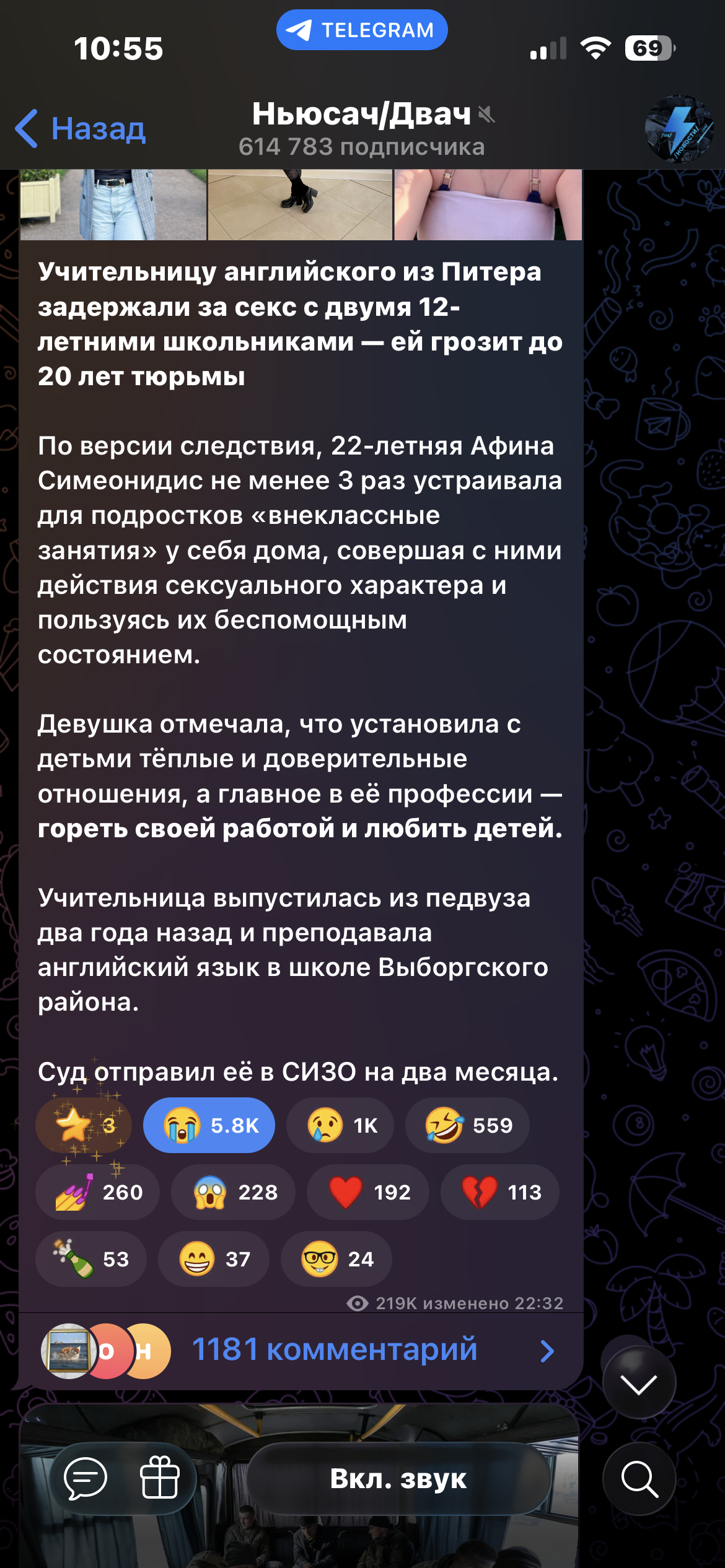The height and width of the screenshot is (1568, 725).
Task: Tap the nerd face 24 reaction
Action: (x=336, y=1259)
